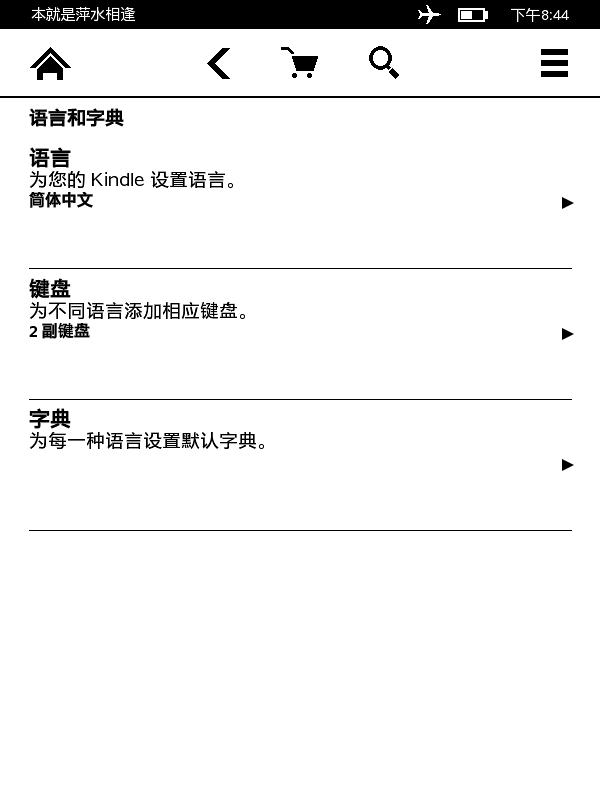Open the search magnifier

click(x=384, y=62)
